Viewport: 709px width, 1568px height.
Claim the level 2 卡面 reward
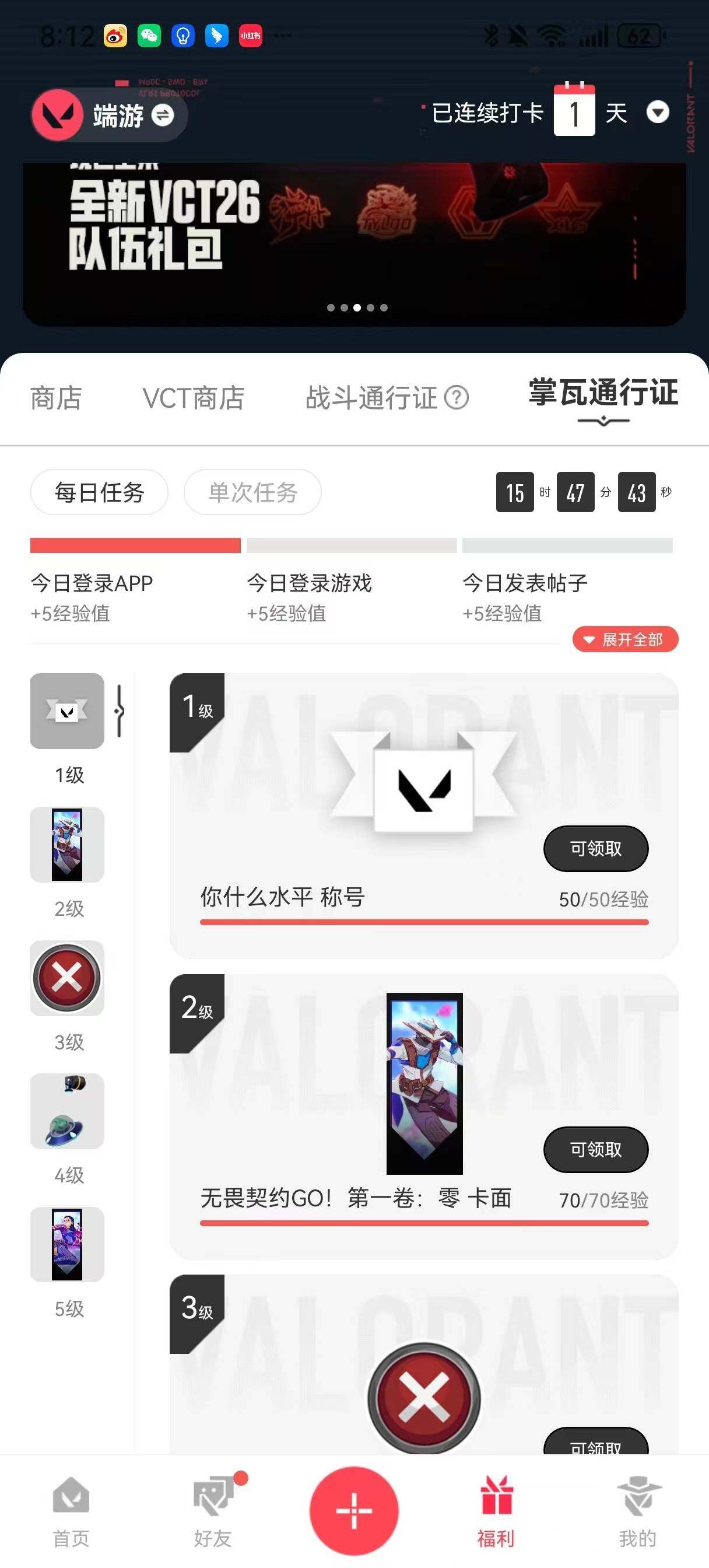coord(595,1149)
